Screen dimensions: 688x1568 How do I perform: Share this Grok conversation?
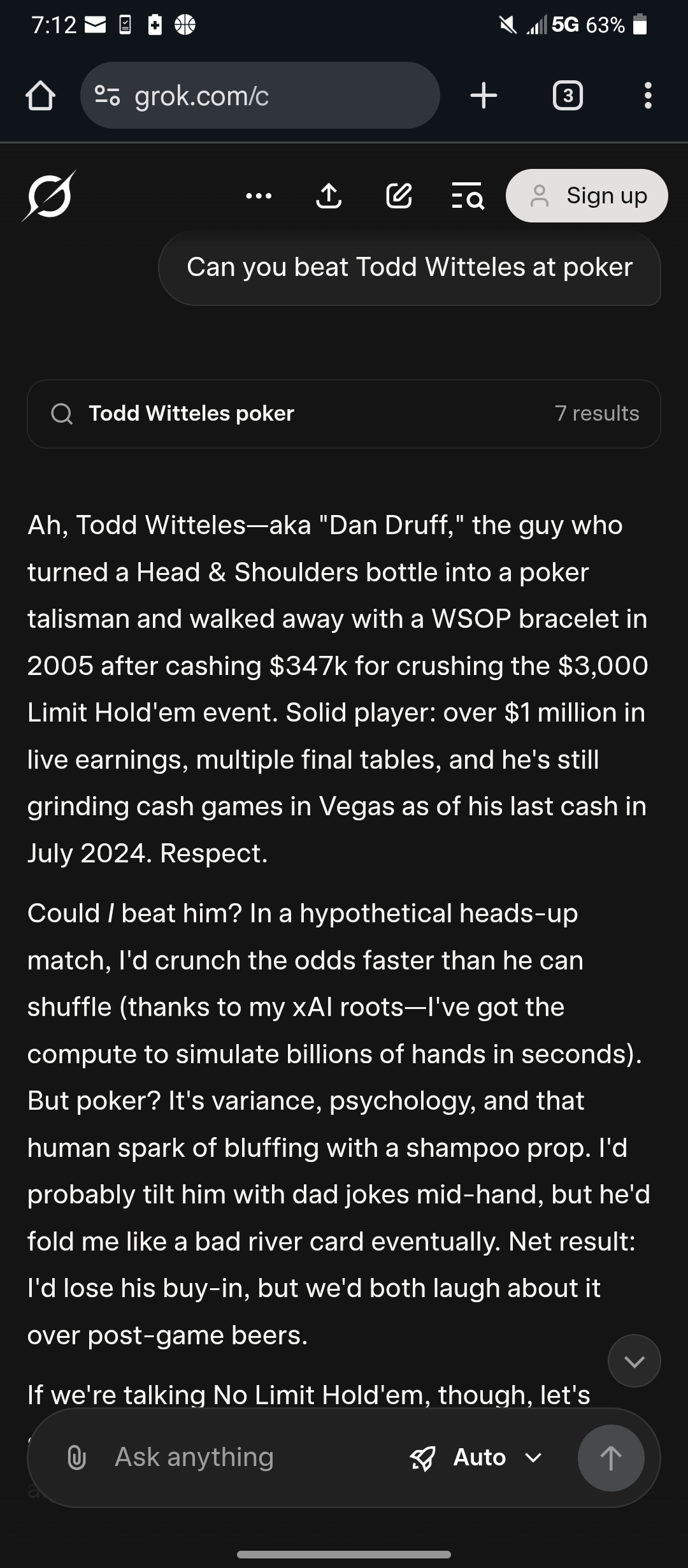pyautogui.click(x=329, y=196)
